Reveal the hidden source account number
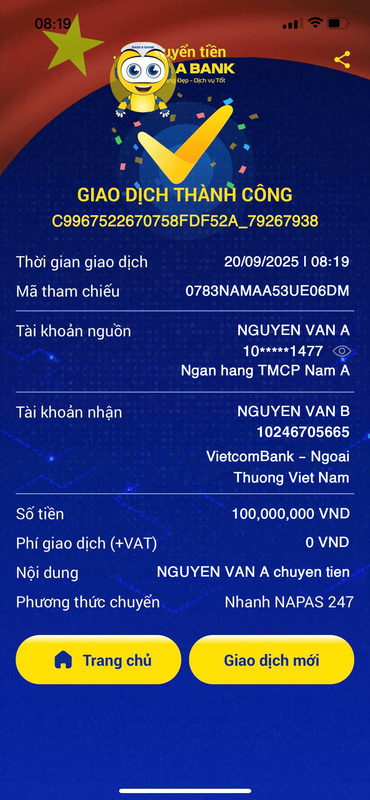Viewport: 370px width, 800px height. 341,351
